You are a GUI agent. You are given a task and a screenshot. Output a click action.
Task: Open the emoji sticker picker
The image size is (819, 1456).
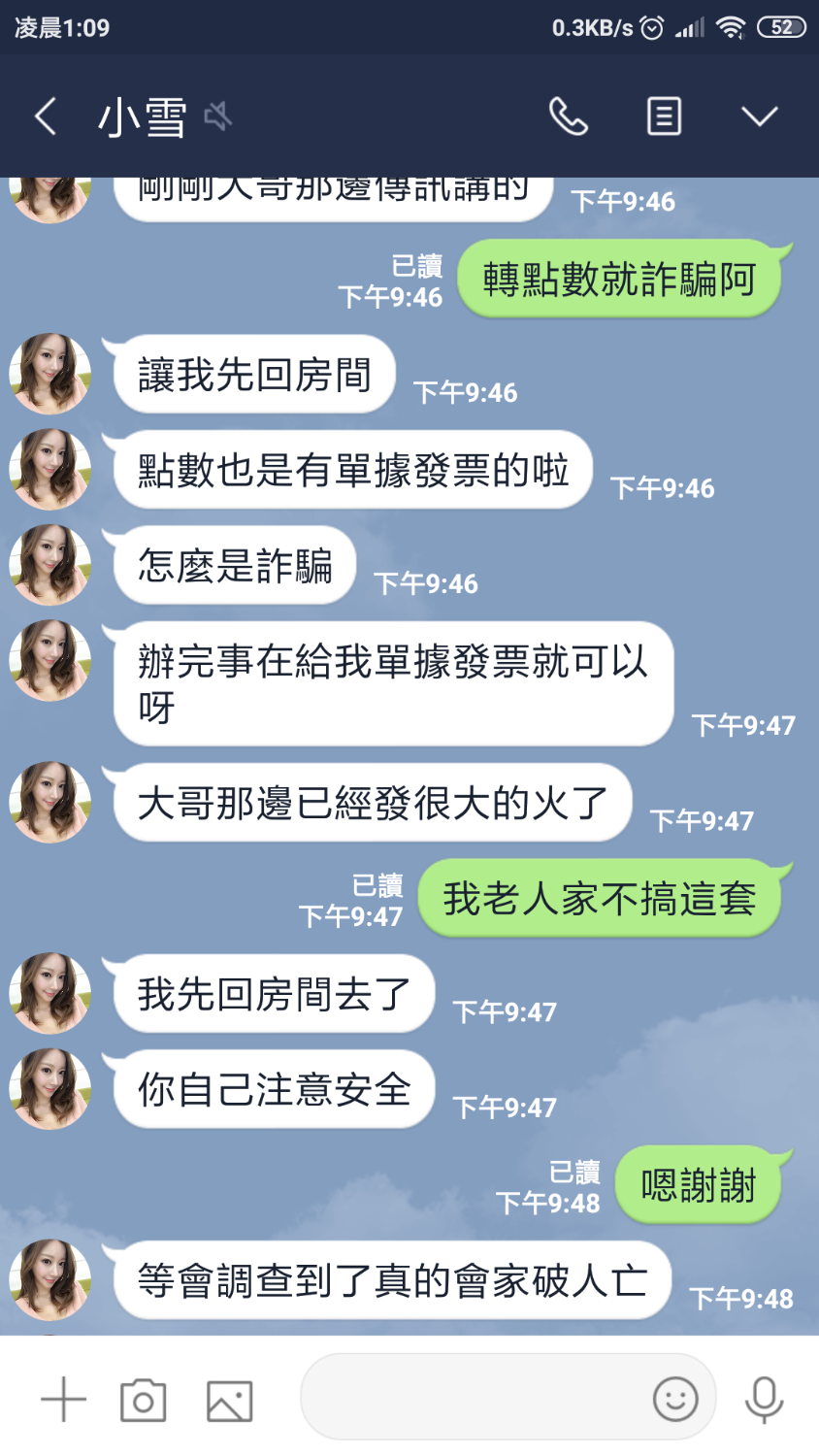(x=675, y=1399)
